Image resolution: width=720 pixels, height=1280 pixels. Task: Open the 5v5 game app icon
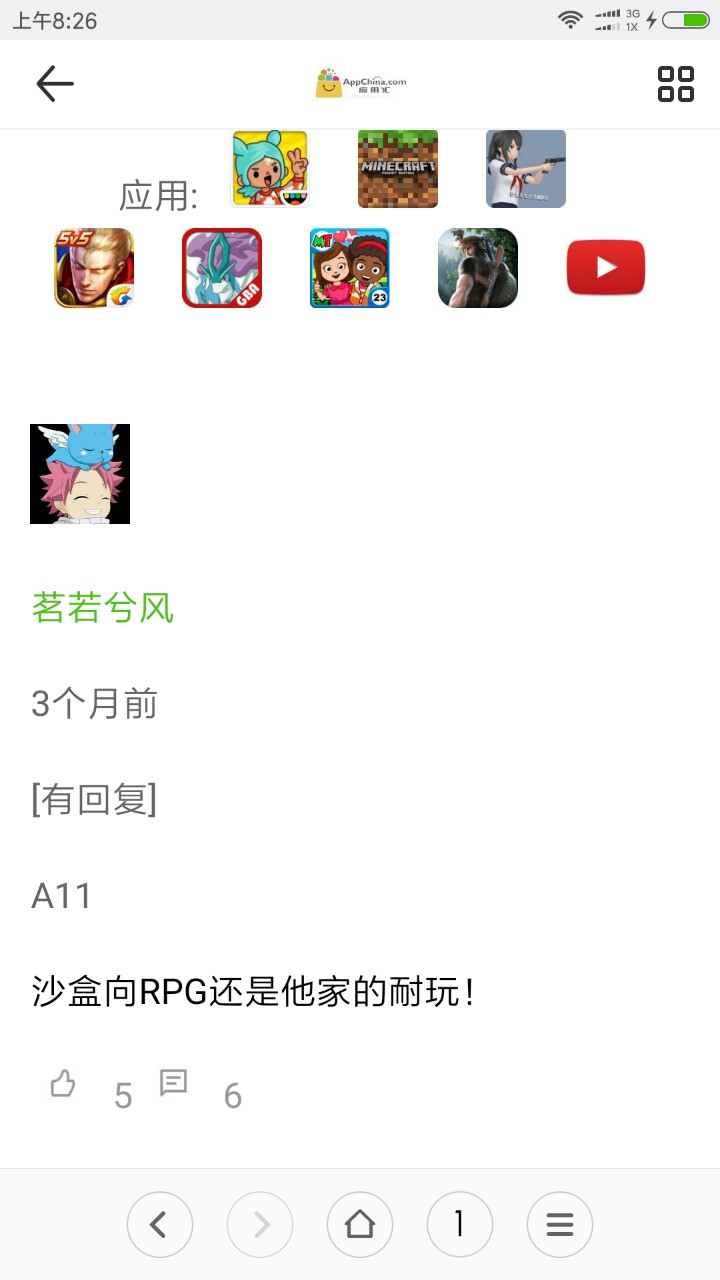coord(94,268)
